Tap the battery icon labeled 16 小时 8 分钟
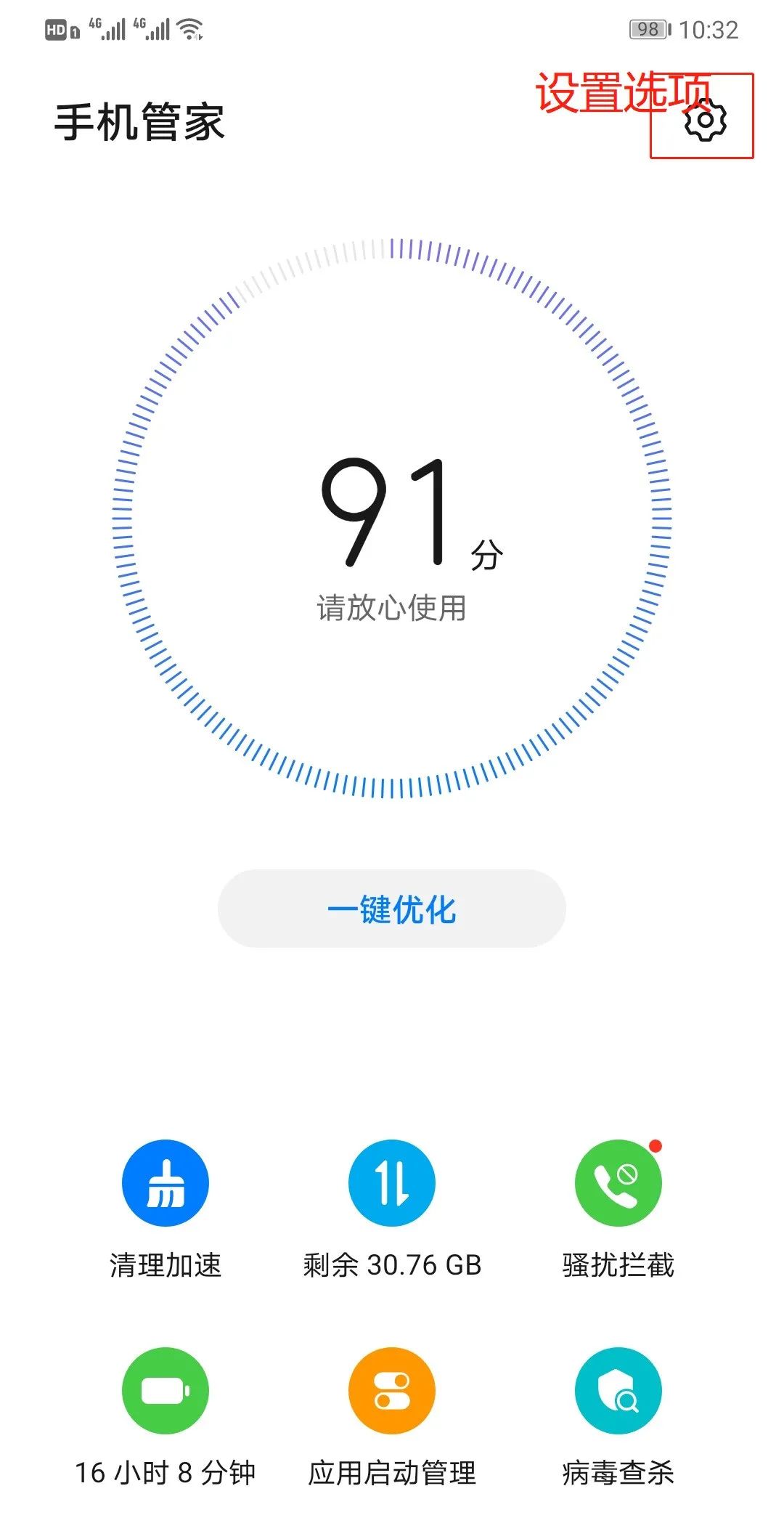 coord(164,1389)
